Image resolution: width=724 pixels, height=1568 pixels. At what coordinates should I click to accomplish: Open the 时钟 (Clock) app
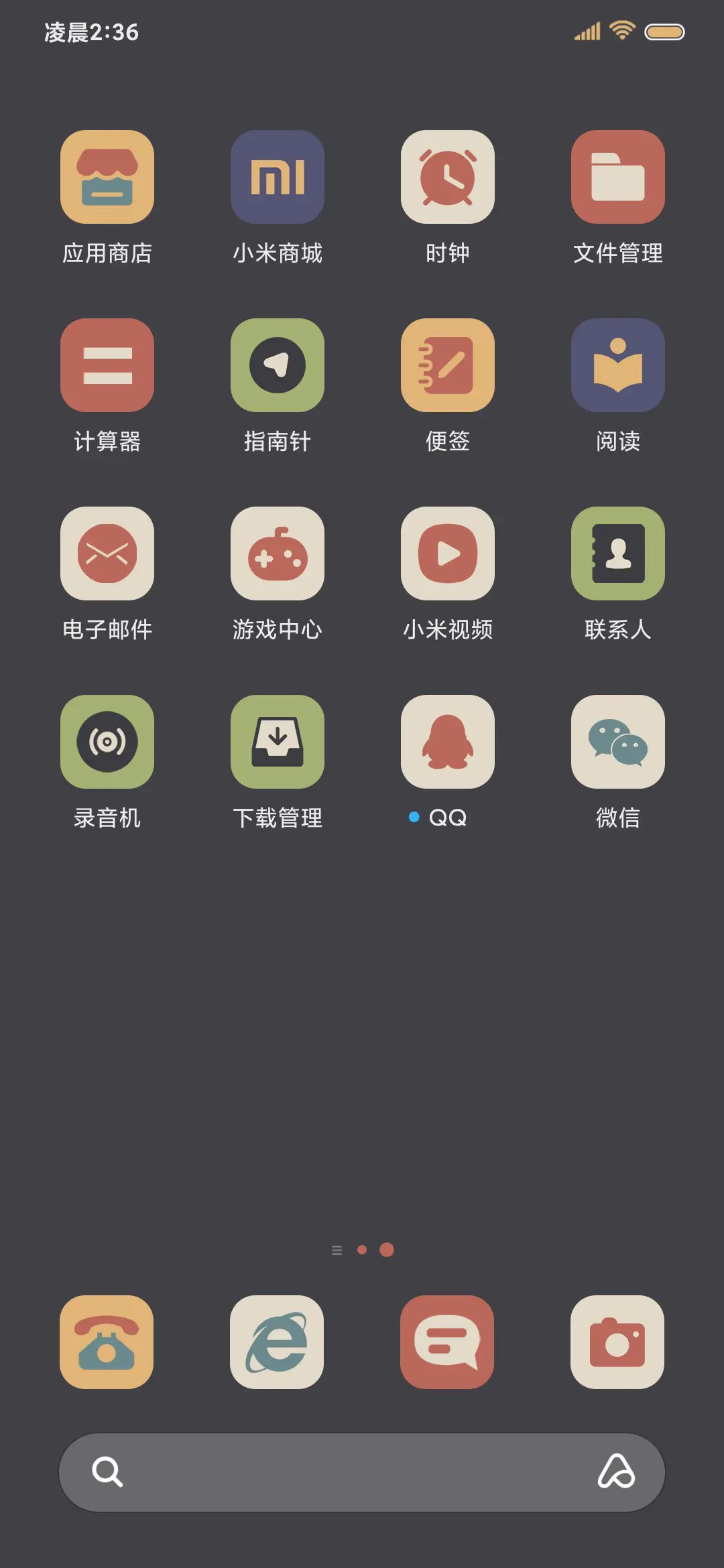click(x=447, y=176)
